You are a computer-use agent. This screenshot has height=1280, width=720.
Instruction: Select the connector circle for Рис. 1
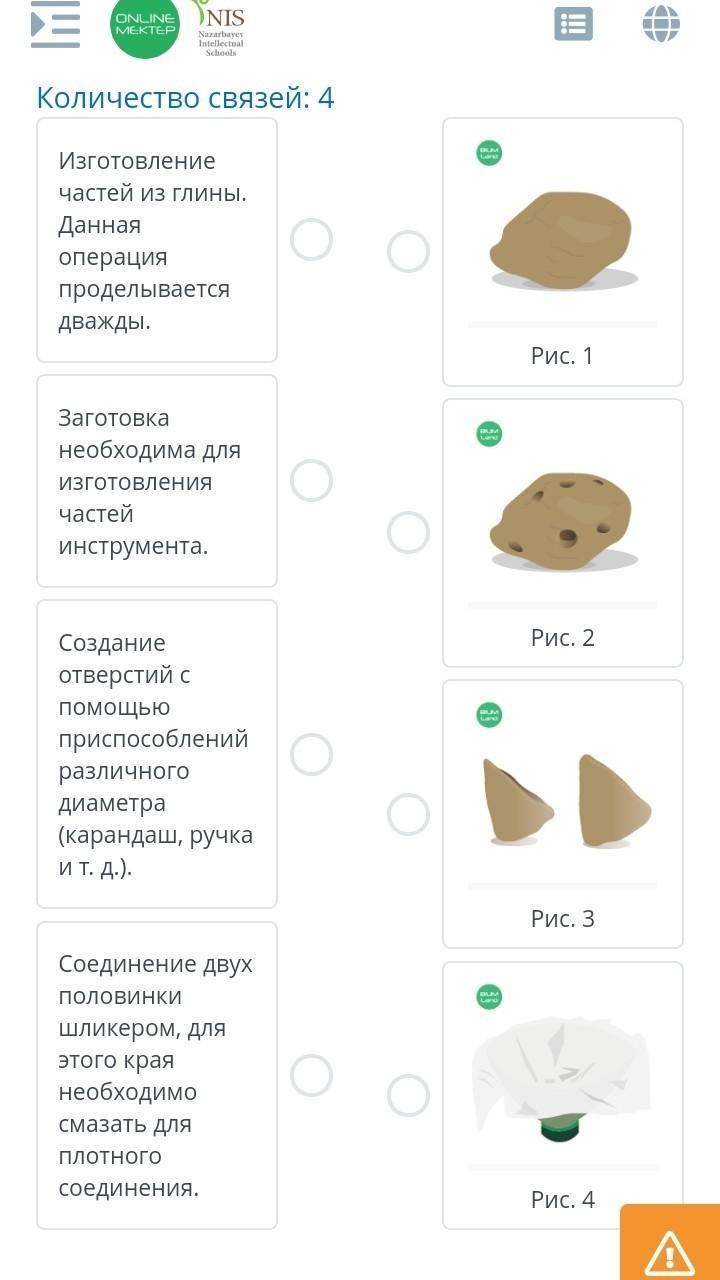click(x=408, y=252)
